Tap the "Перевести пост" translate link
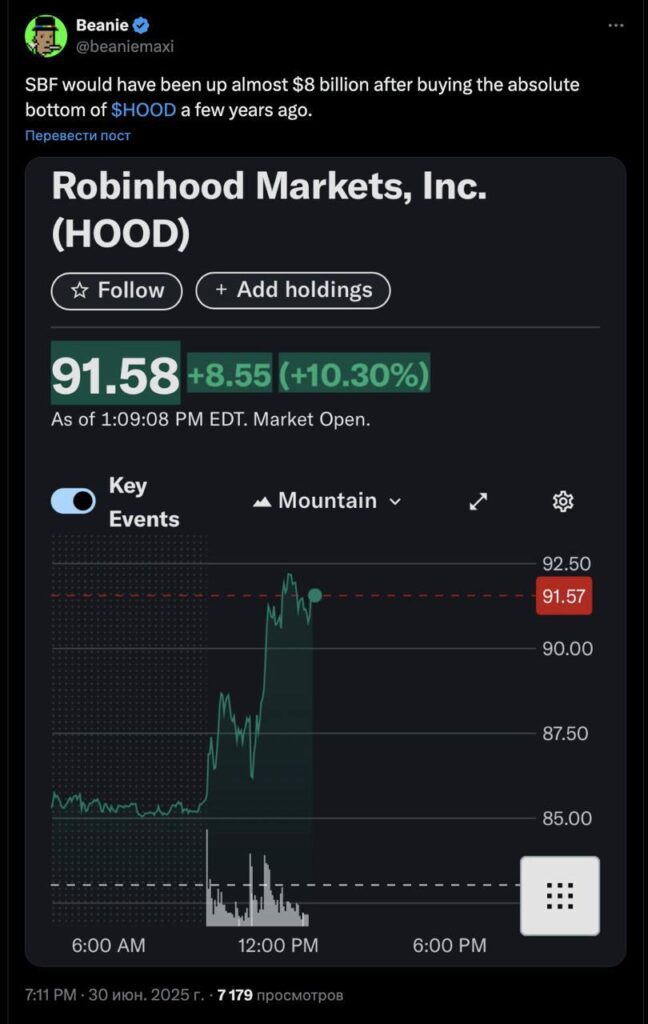This screenshot has width=648, height=1024. tap(78, 135)
